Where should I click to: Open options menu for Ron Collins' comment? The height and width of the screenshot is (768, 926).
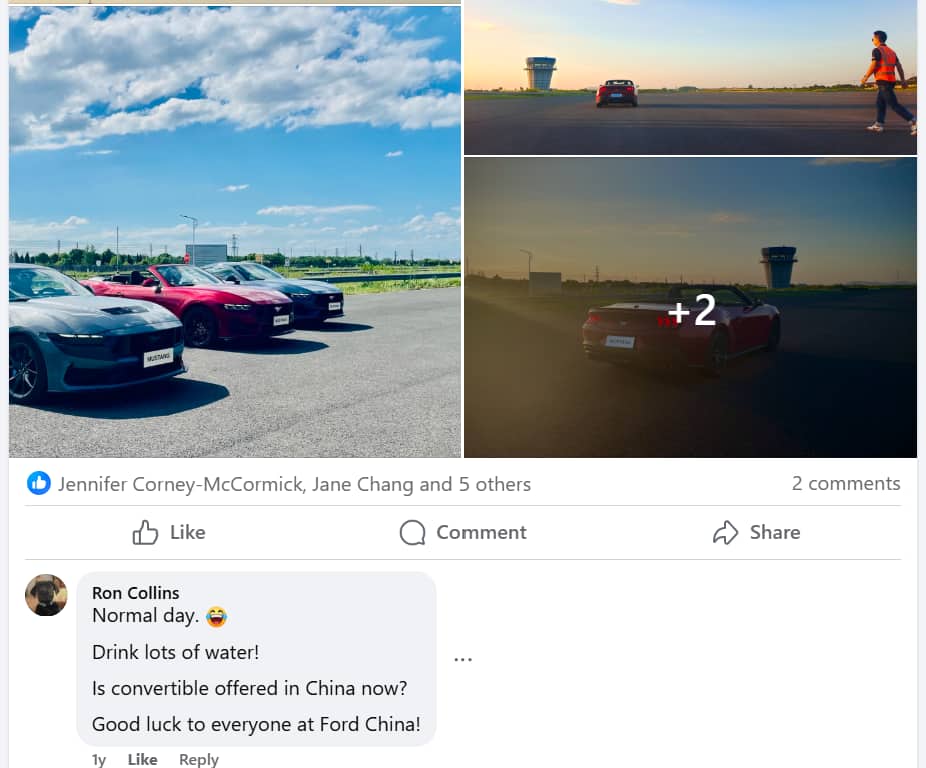pos(462,660)
